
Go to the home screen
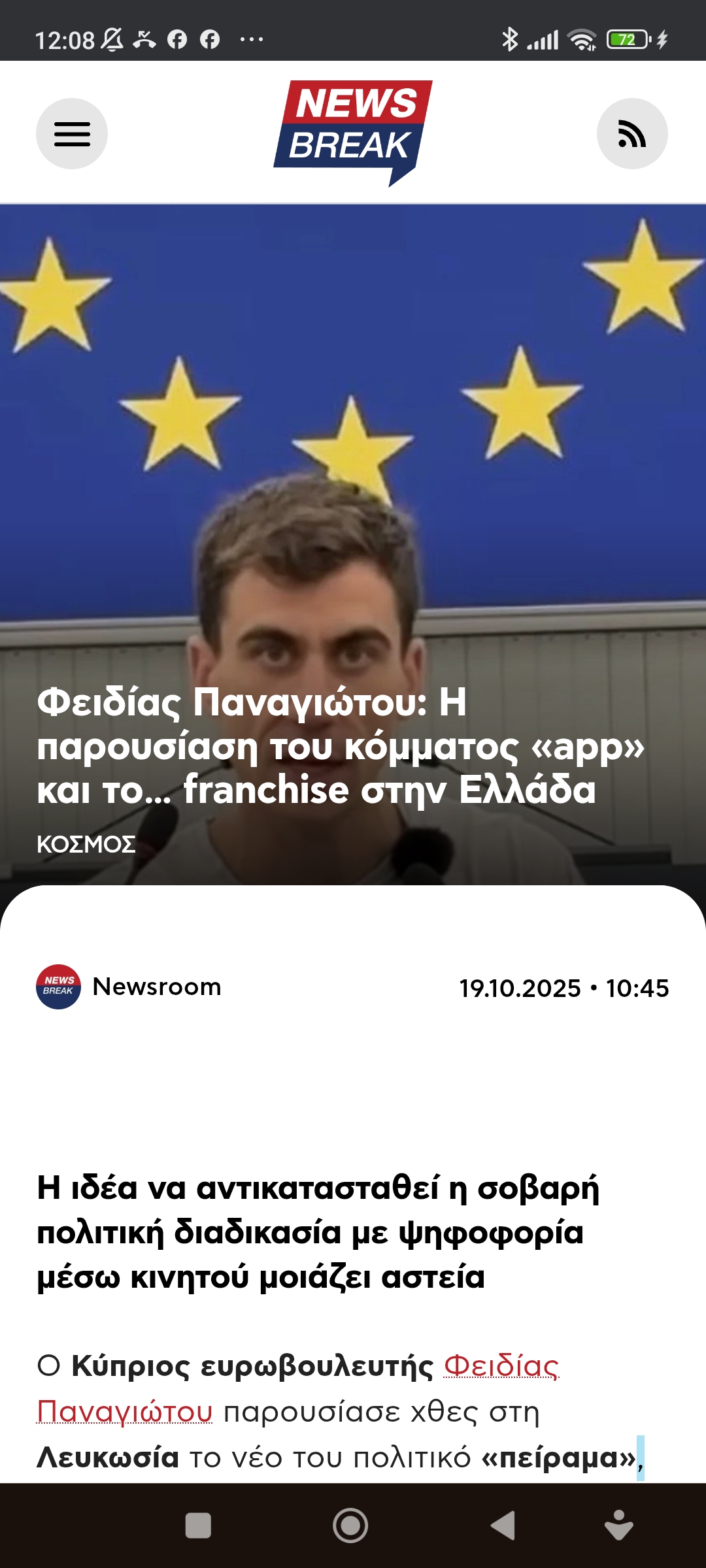[350, 1526]
